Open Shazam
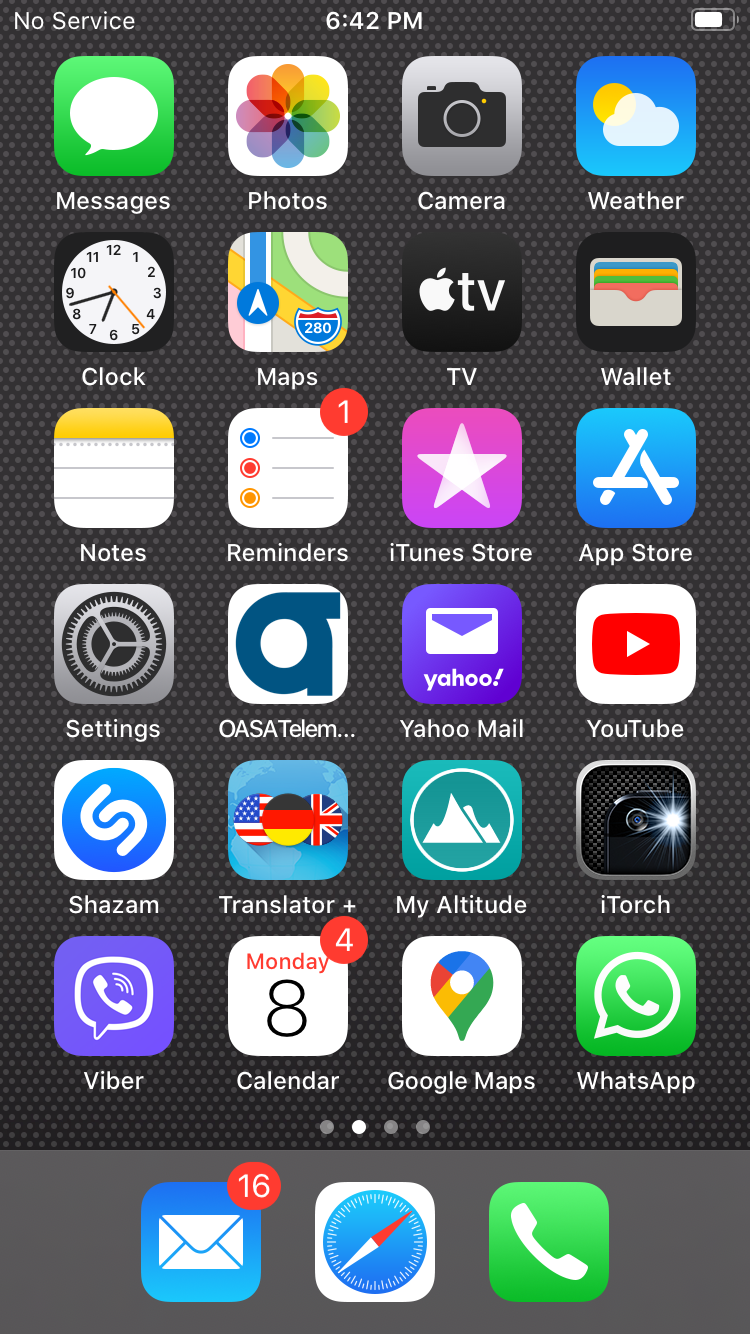 coord(113,820)
